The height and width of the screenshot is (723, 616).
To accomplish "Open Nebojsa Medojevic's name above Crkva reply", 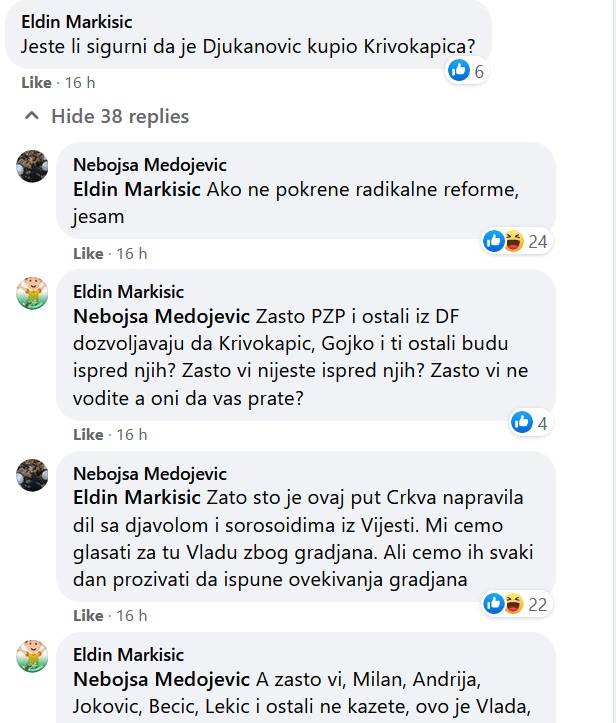I will [x=149, y=474].
